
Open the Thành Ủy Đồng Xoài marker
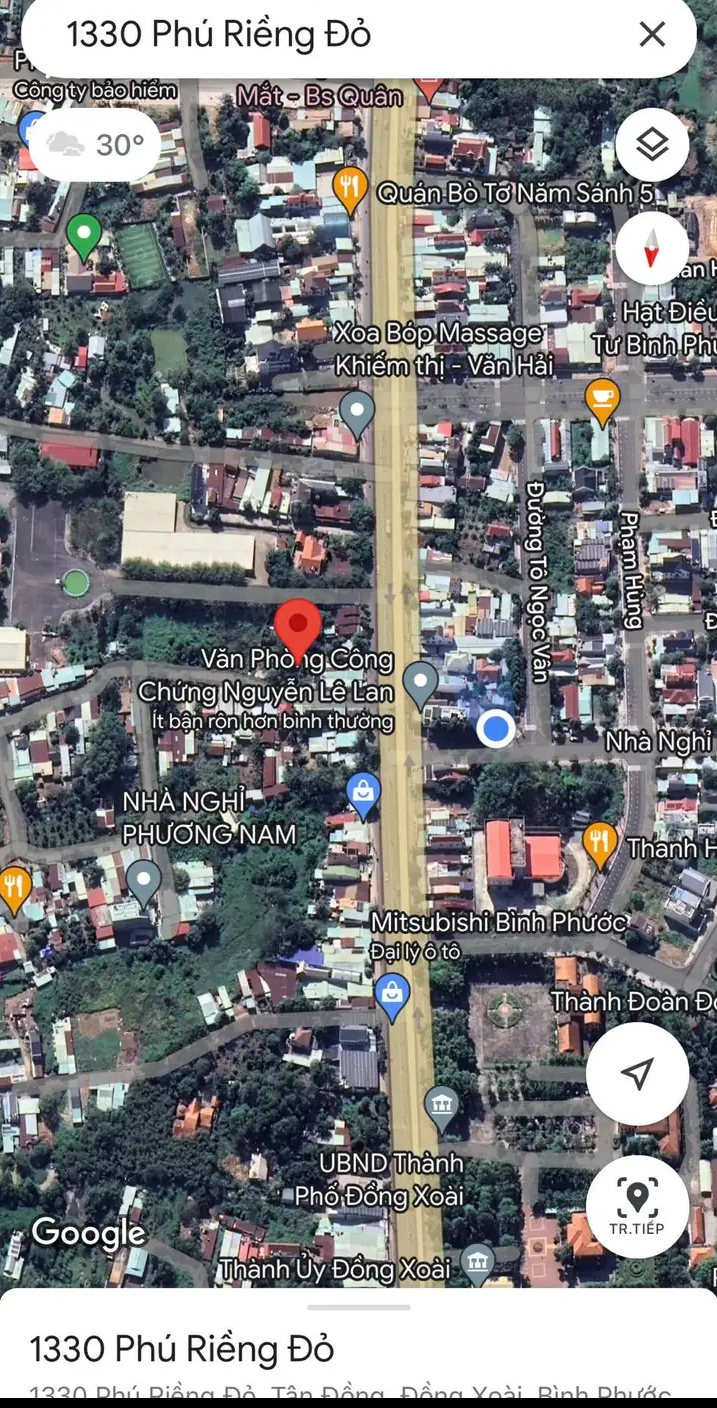click(479, 1262)
